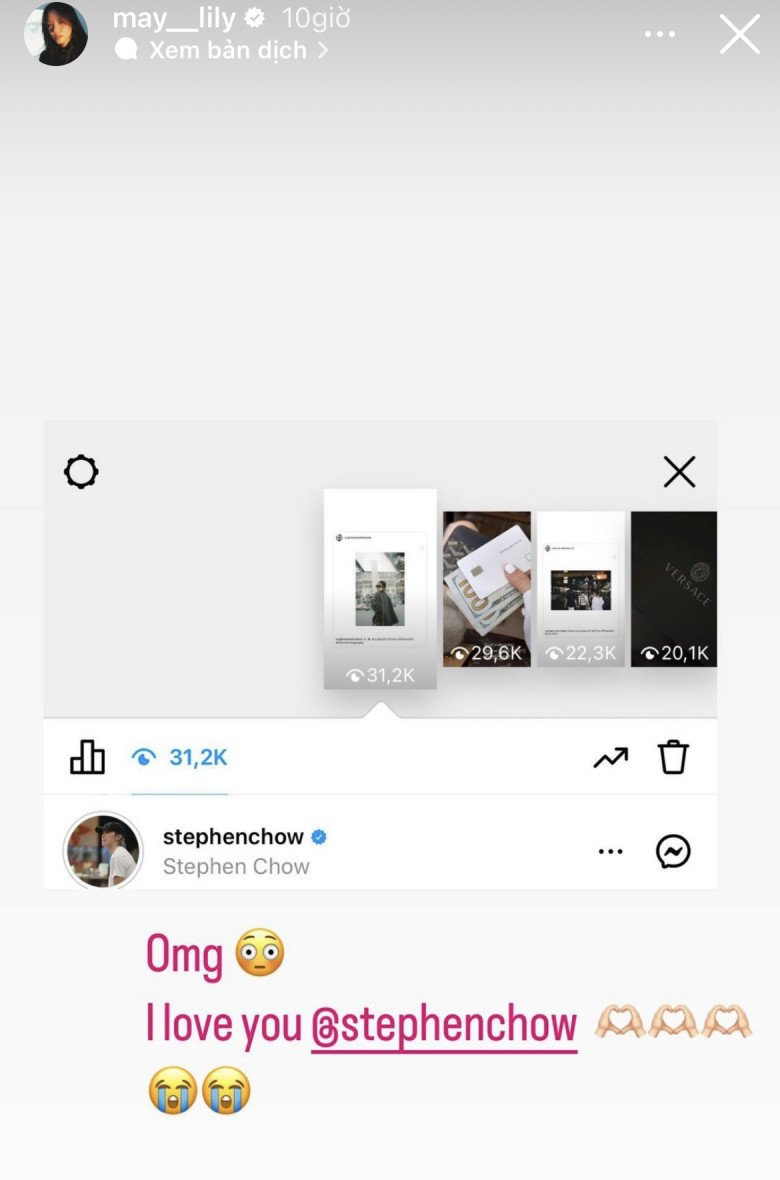Viewport: 780px width, 1180px height.
Task: Open the story overflow menu
Action: [660, 34]
